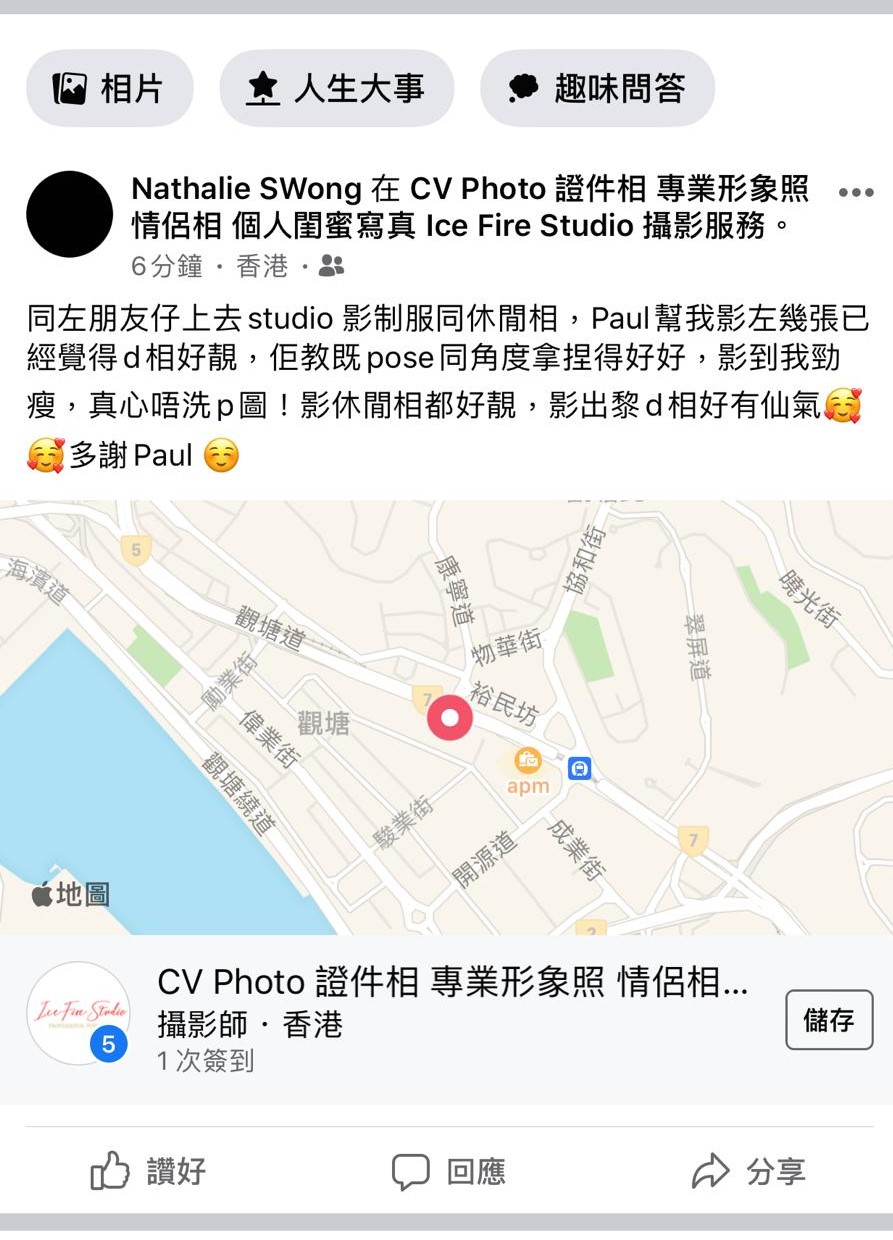Like the post with 讚好
The width and height of the screenshot is (893, 1240).
[148, 1171]
